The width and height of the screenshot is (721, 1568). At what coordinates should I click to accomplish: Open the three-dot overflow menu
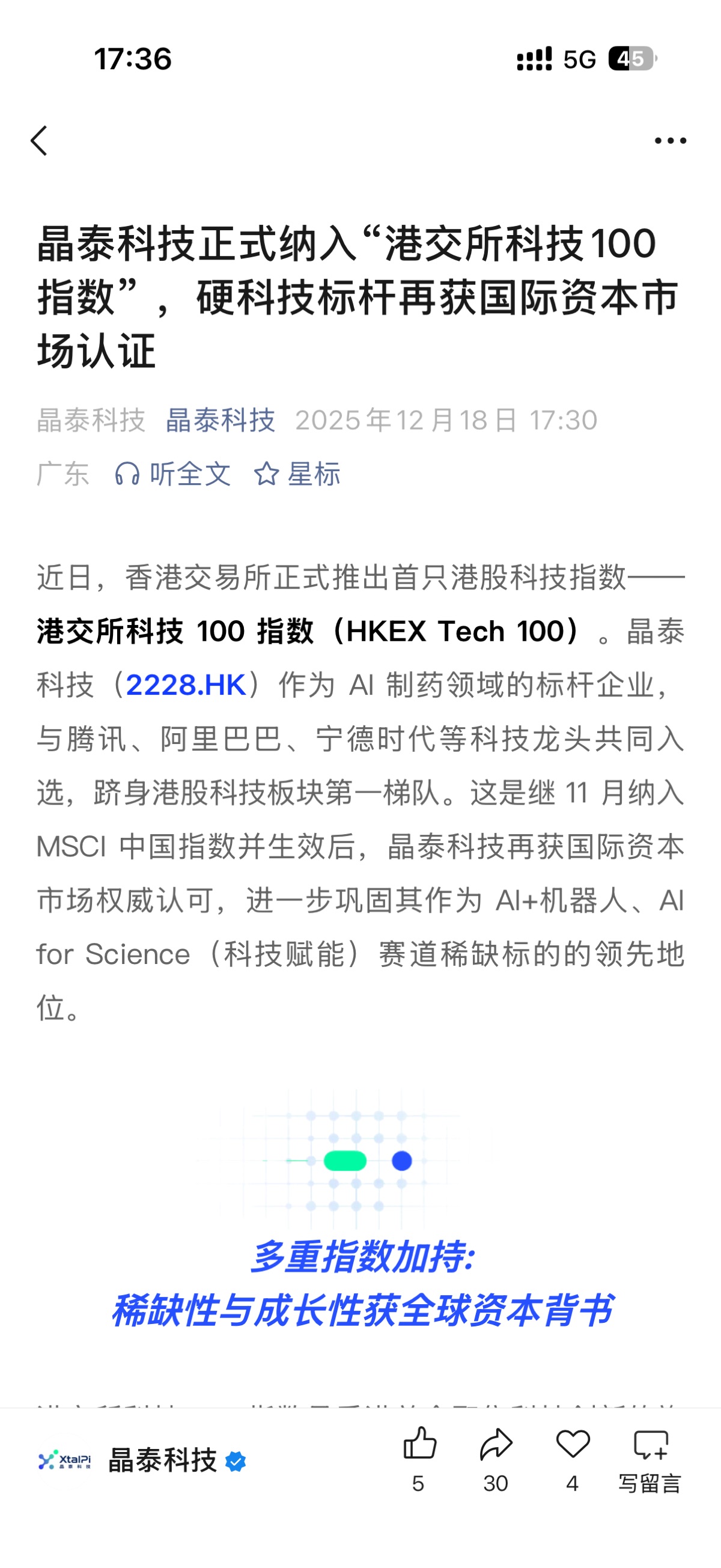(670, 141)
